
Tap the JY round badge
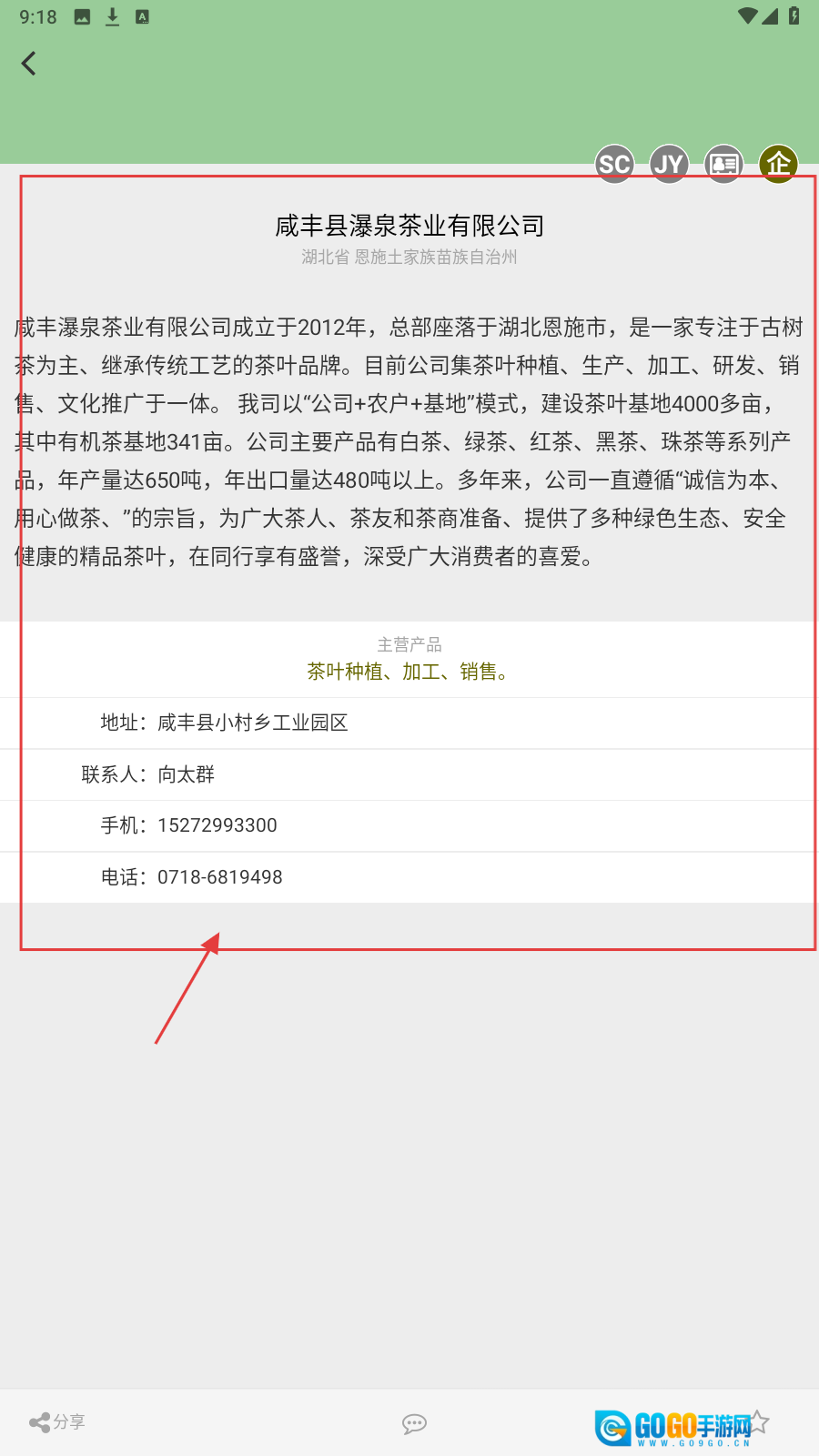click(x=669, y=165)
